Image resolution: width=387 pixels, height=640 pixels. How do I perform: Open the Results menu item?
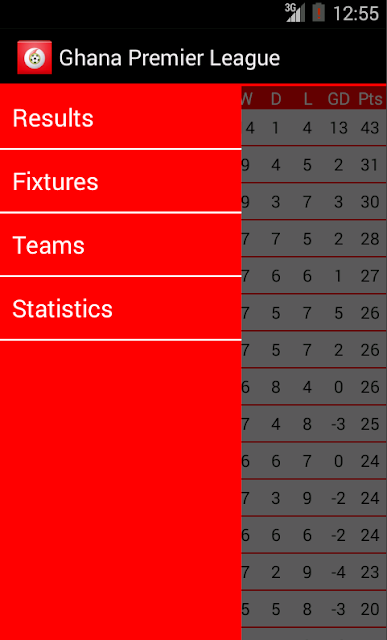click(121, 118)
